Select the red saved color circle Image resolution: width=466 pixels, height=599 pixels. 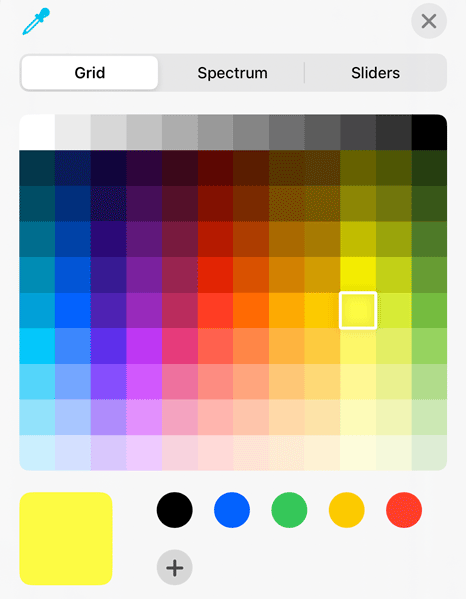pyautogui.click(x=404, y=510)
